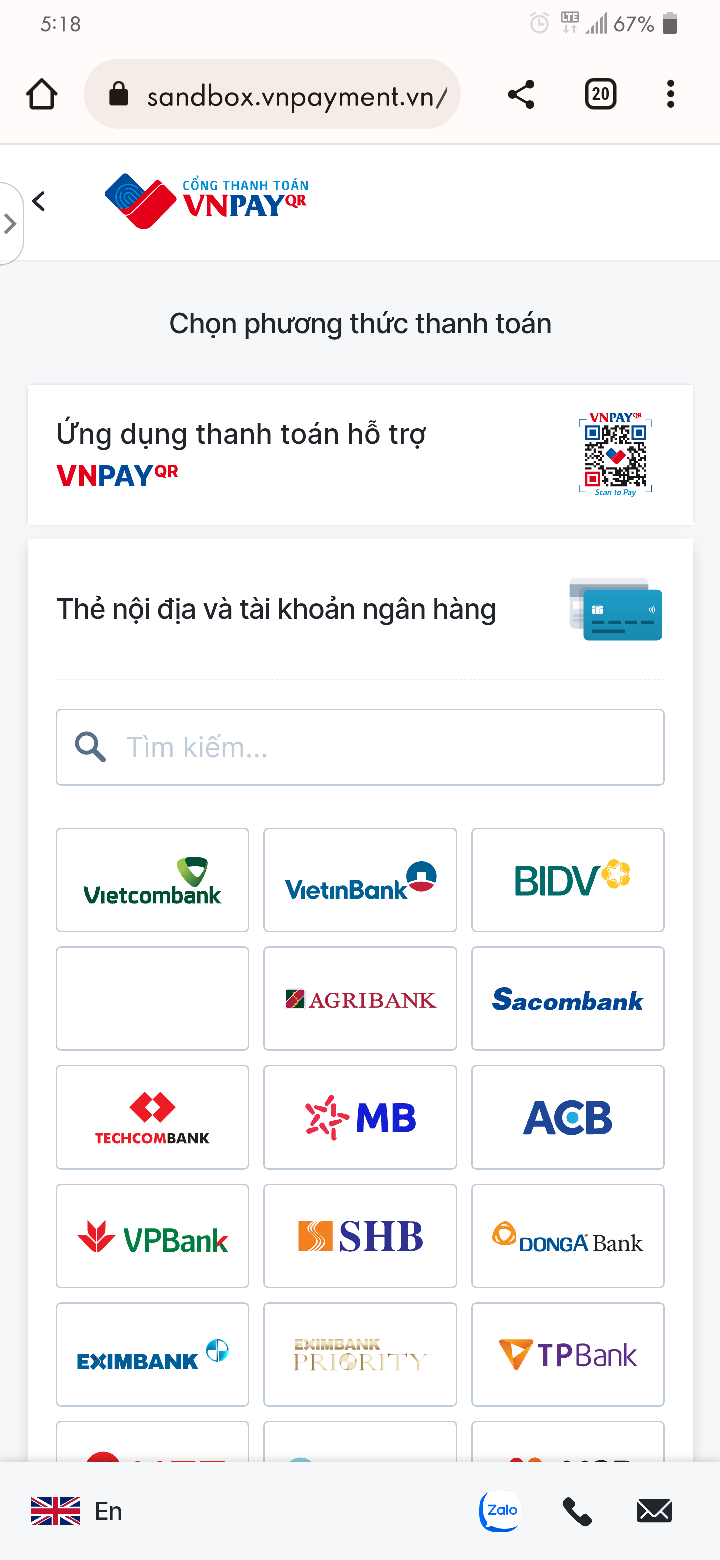Select BIDV bank option
This screenshot has height=1560, width=720.
[568, 880]
